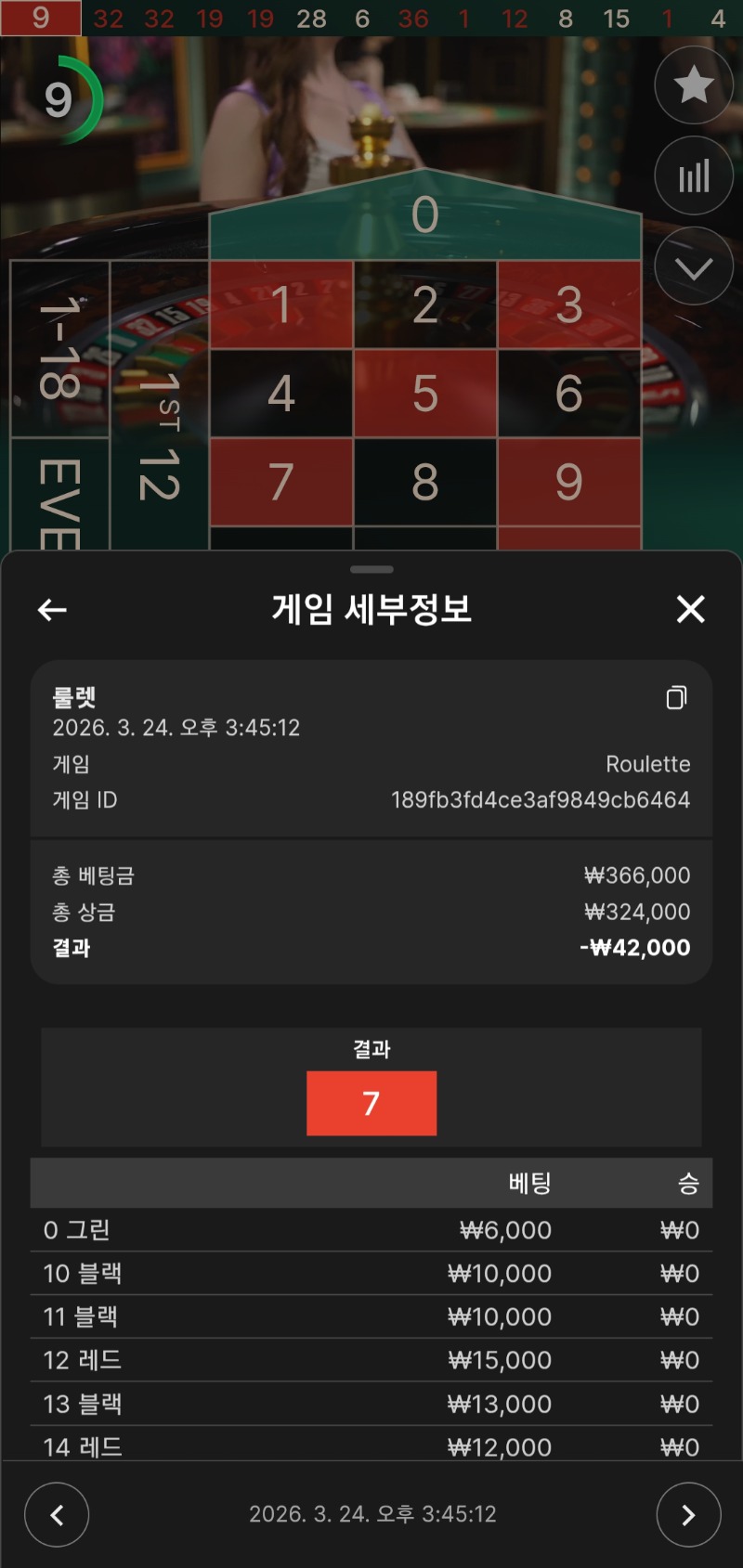Copy the game ID
The height and width of the screenshot is (1568, 743).
point(676,697)
